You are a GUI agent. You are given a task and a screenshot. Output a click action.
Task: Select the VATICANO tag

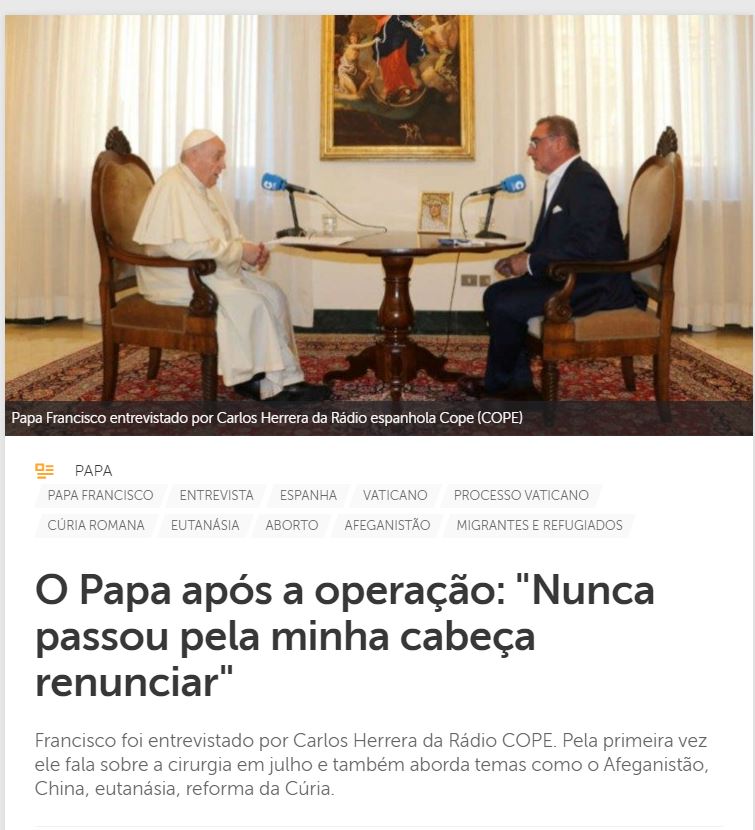click(x=395, y=495)
